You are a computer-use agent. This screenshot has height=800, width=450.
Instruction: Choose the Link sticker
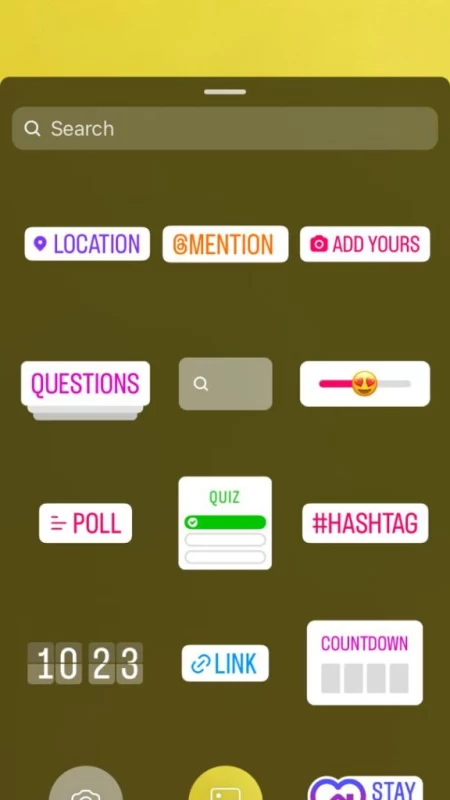point(225,663)
